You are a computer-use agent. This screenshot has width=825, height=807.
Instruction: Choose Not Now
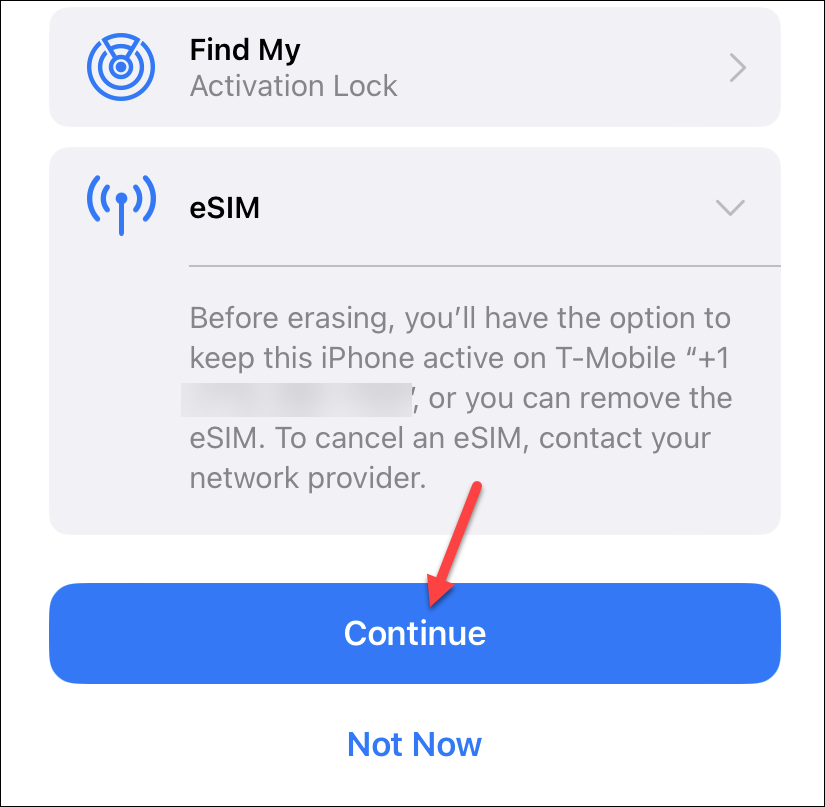point(414,744)
